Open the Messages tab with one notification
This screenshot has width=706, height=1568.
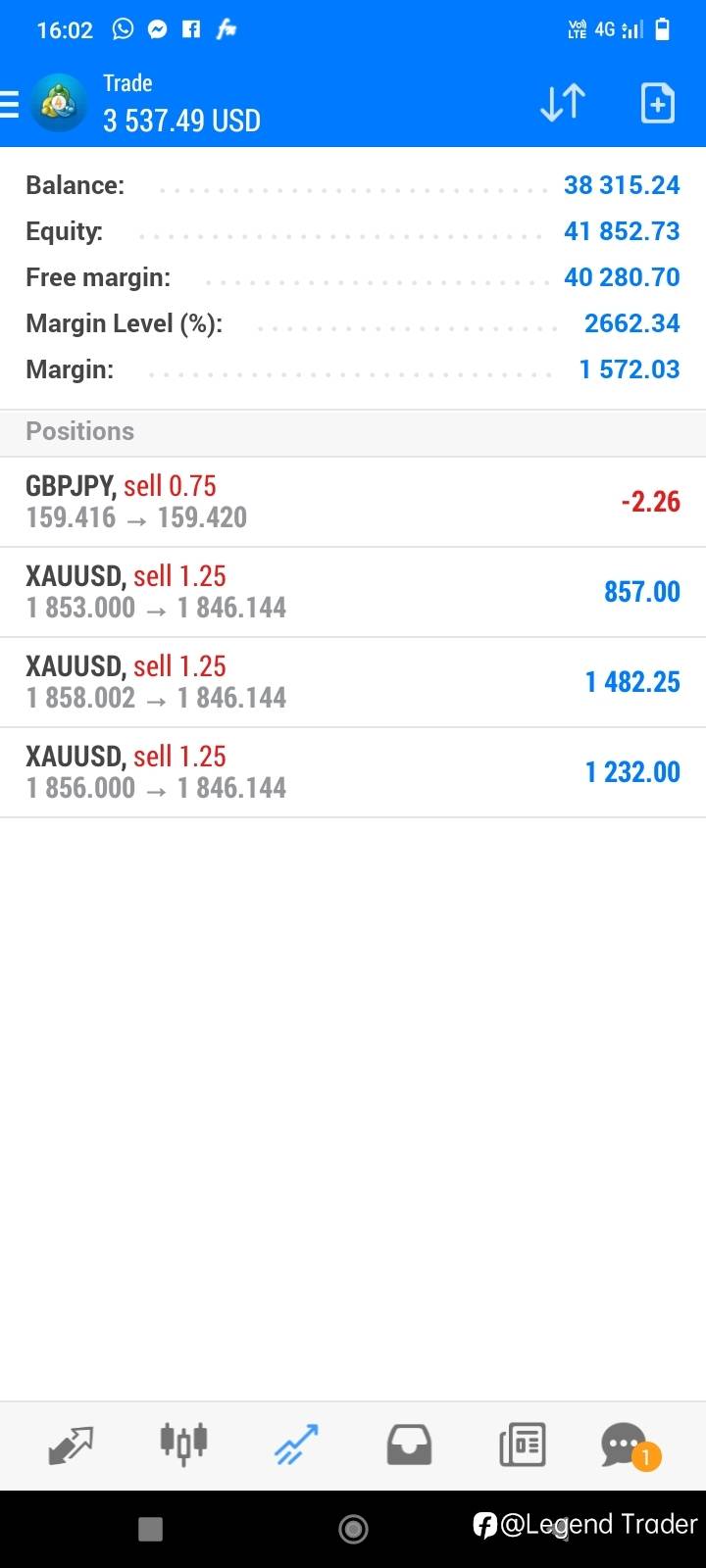628,1445
